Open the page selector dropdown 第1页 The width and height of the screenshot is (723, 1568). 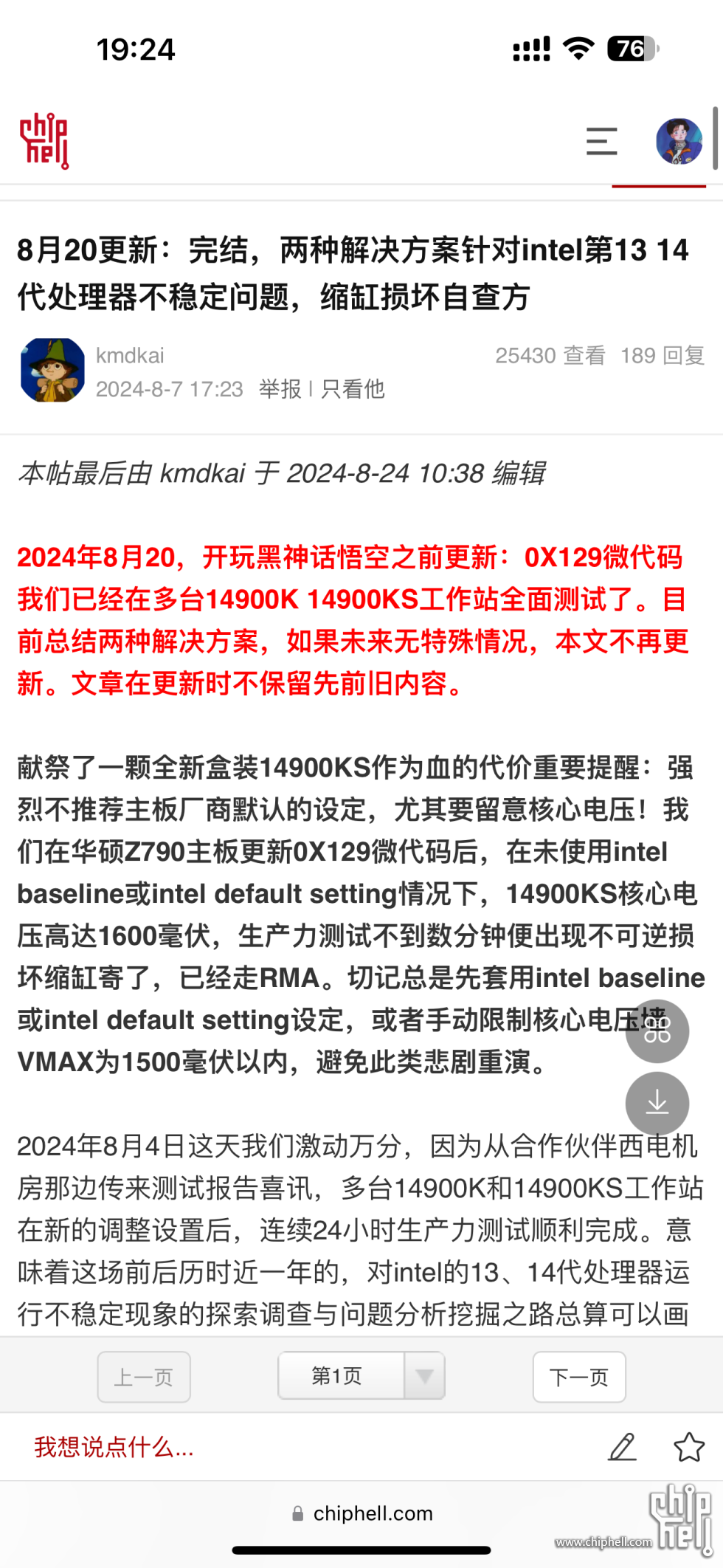point(361,1375)
